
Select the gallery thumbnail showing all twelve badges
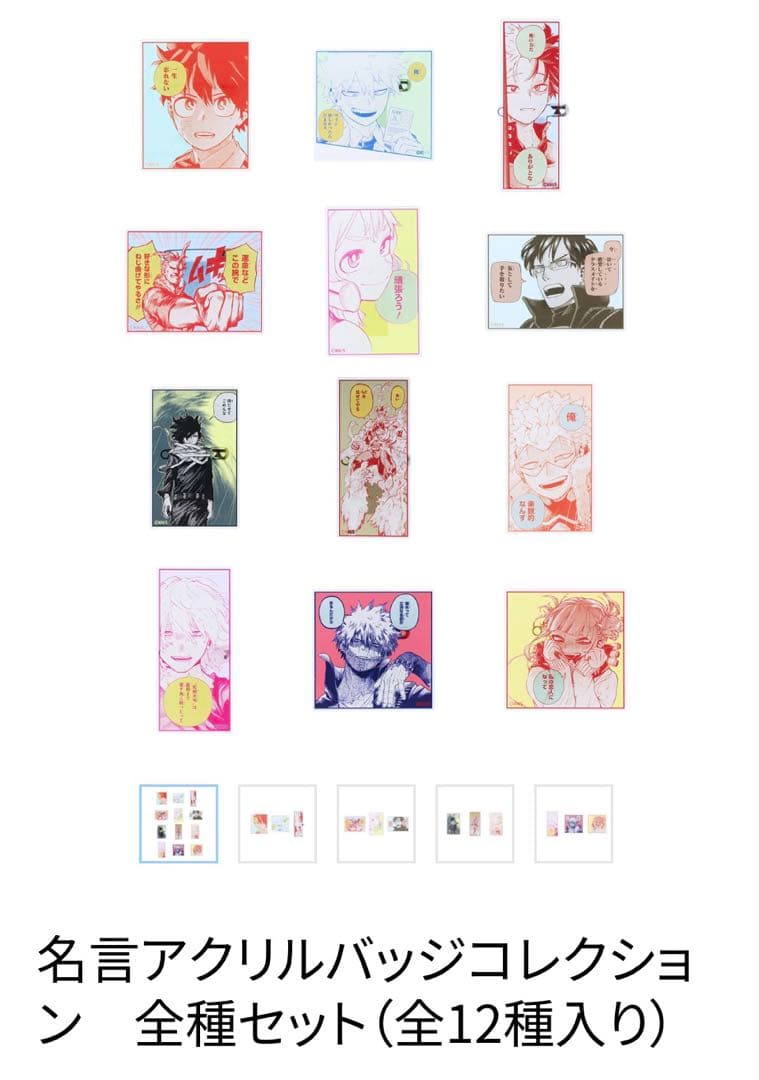(x=177, y=824)
